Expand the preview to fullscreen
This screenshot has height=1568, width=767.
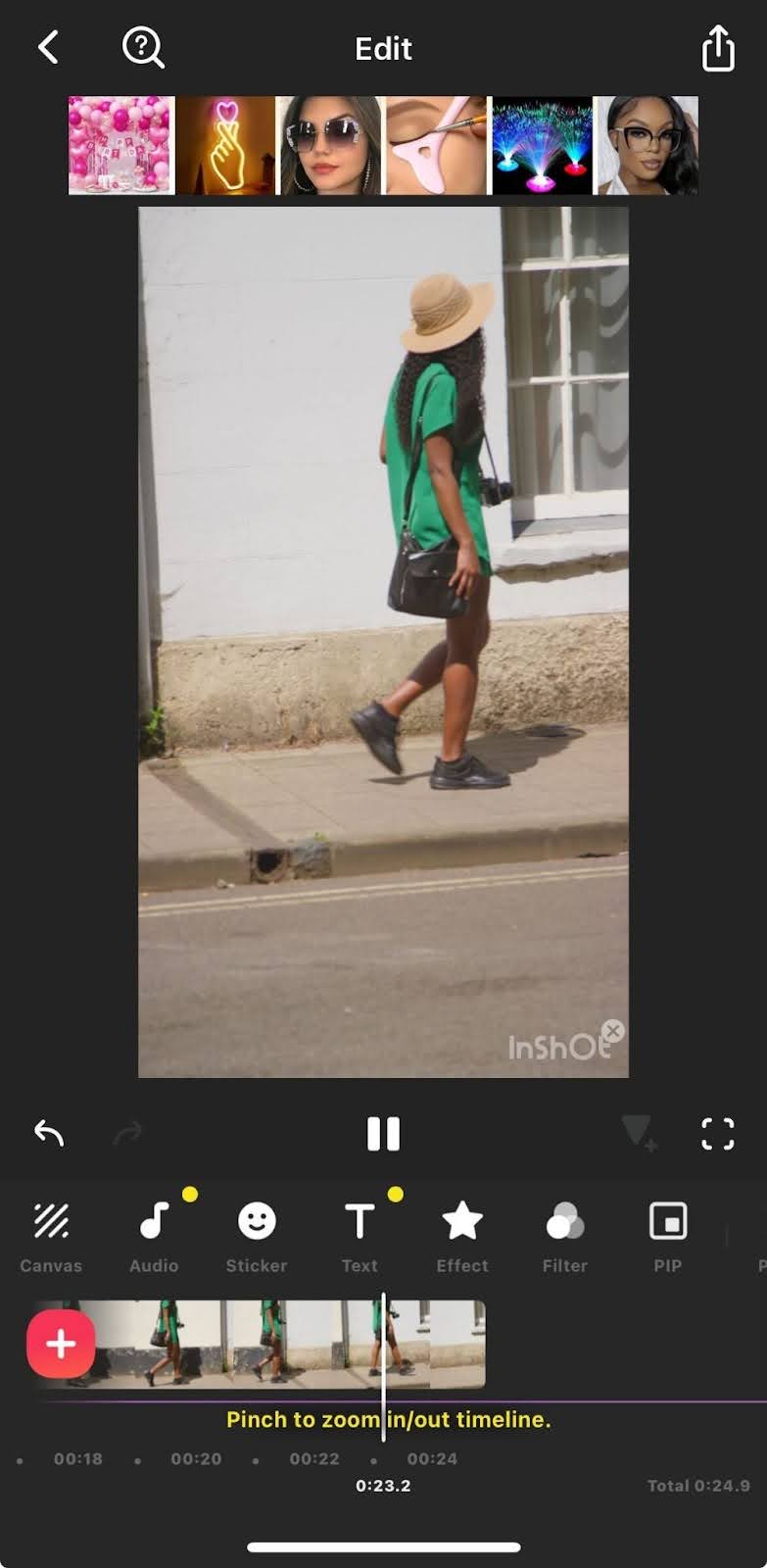[718, 1134]
